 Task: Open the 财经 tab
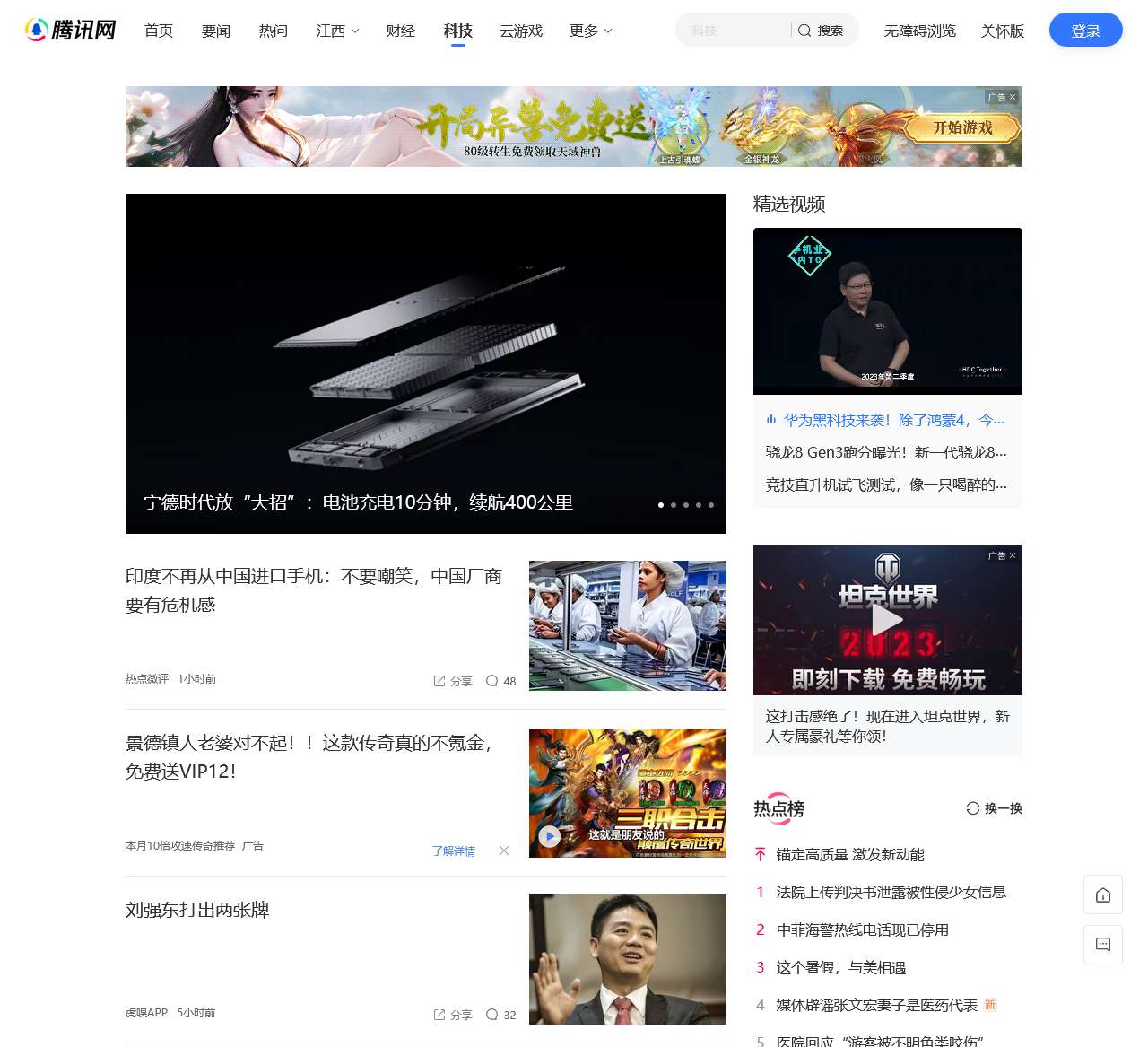(401, 31)
